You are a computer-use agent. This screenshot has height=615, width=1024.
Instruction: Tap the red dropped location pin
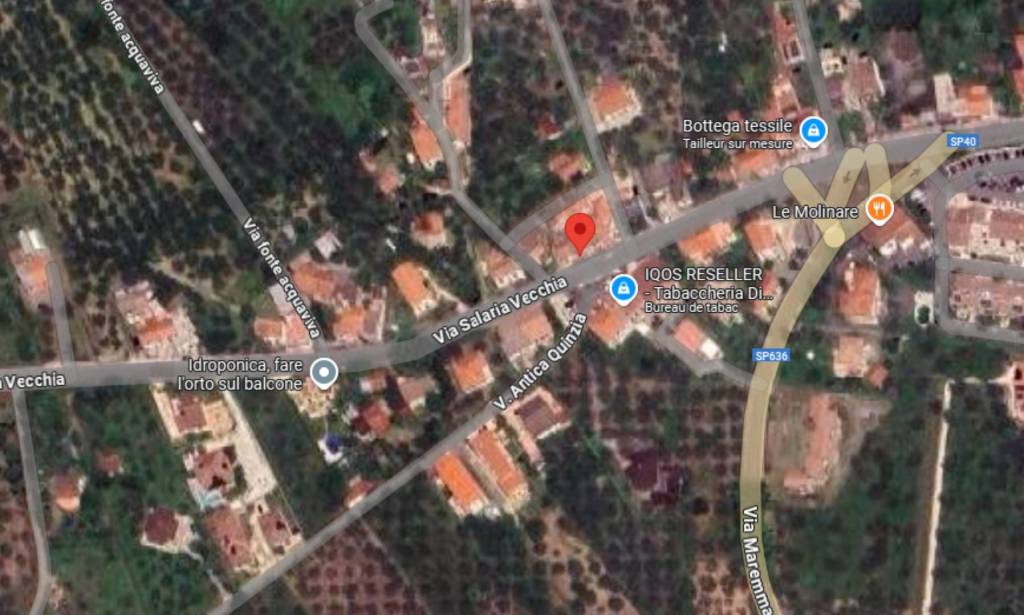[x=580, y=232]
